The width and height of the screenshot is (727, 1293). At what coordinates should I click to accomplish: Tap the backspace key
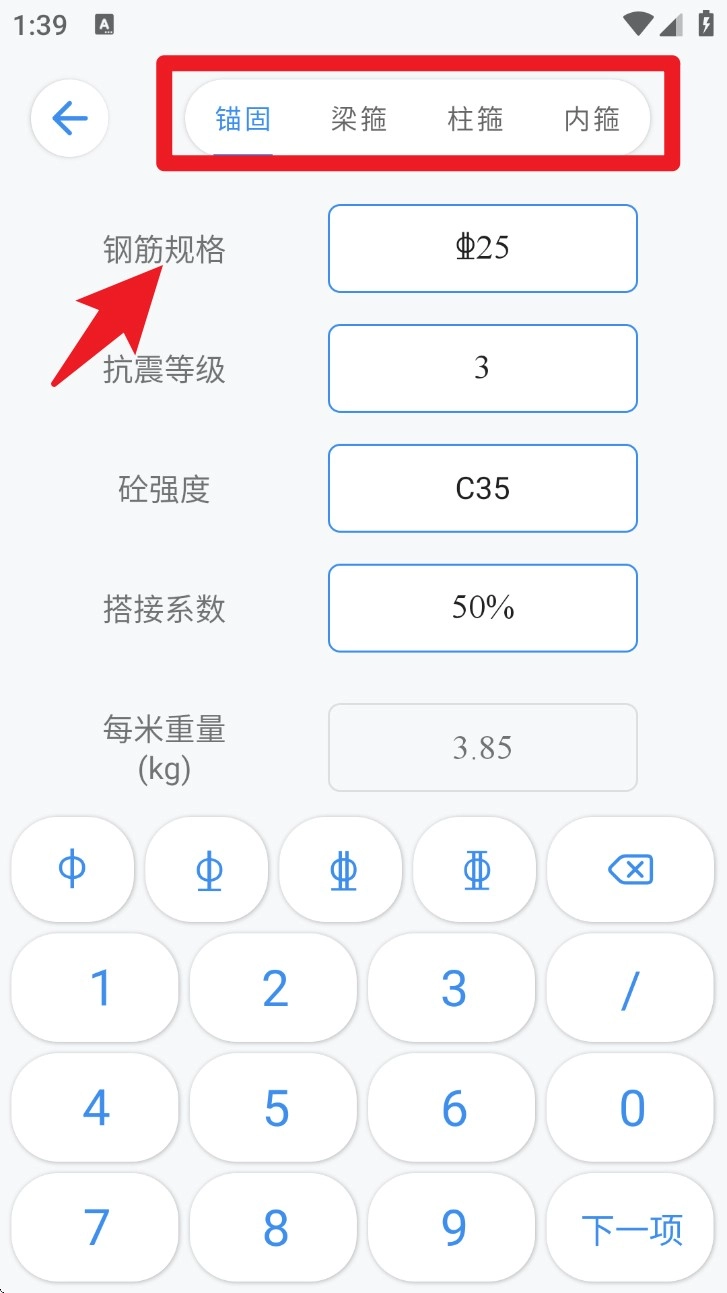[630, 870]
